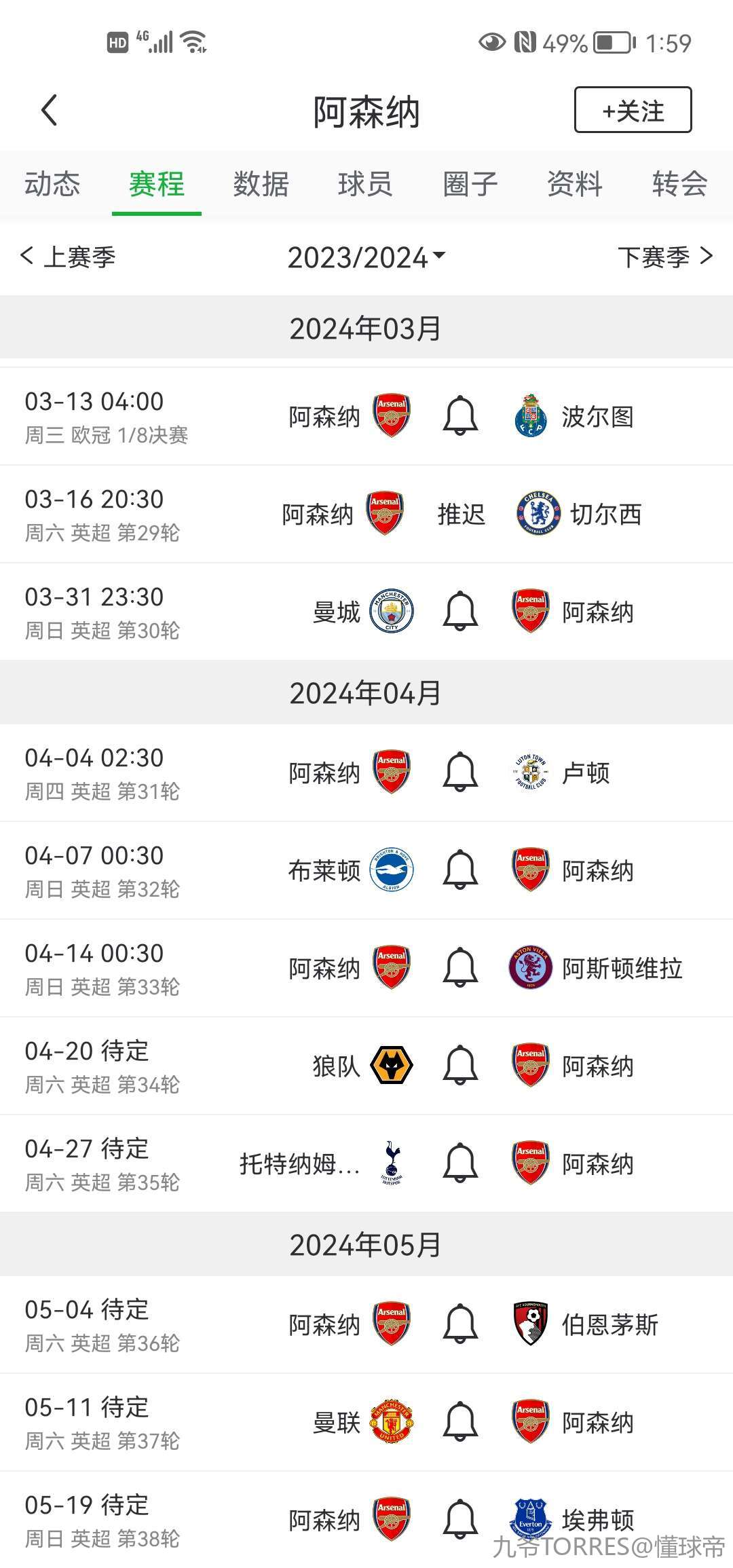Screen dimensions: 733x1568
Task: Go to previous season via 上赛季
Action: coord(69,257)
